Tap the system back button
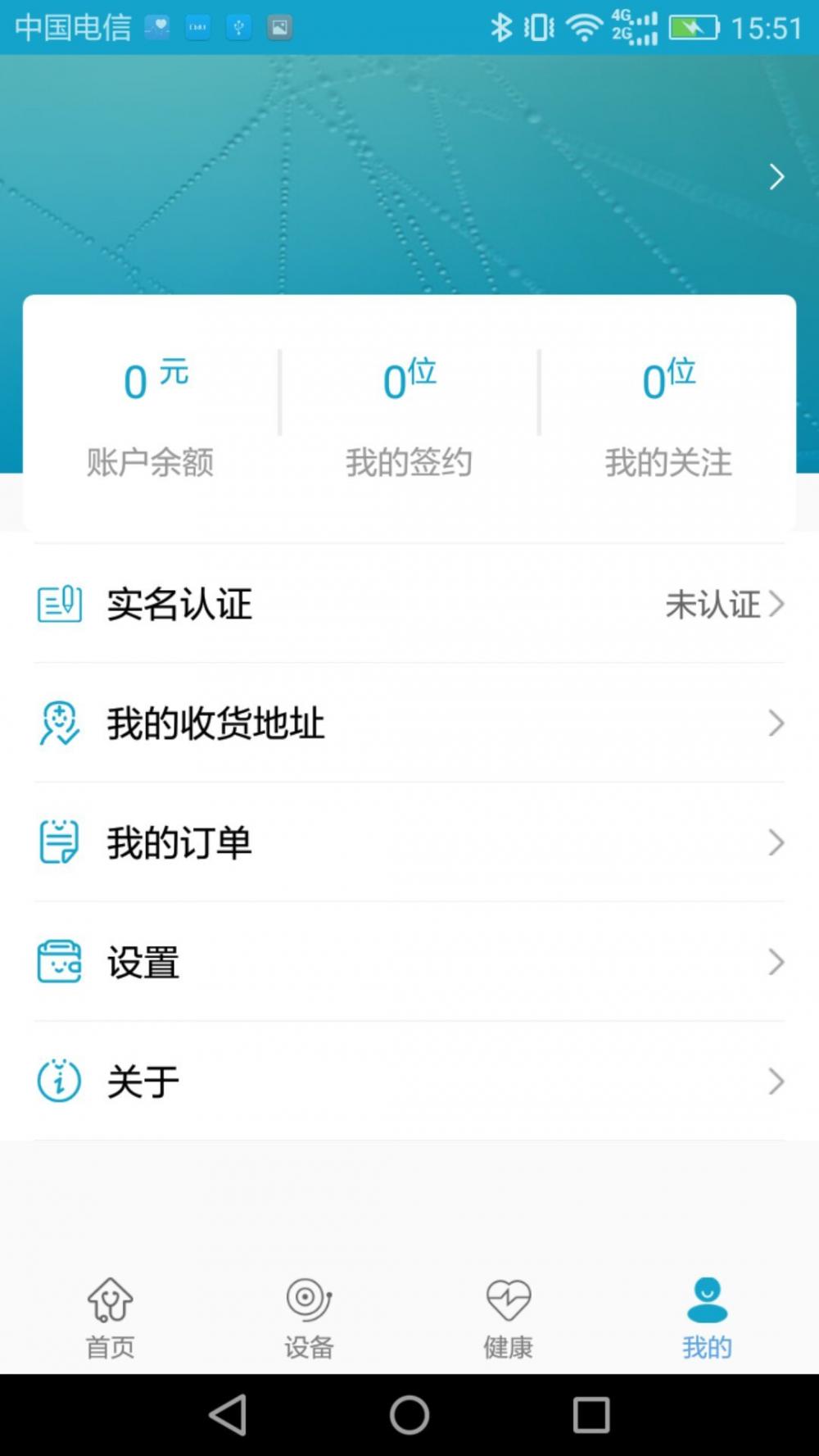819x1456 pixels. 228,1415
